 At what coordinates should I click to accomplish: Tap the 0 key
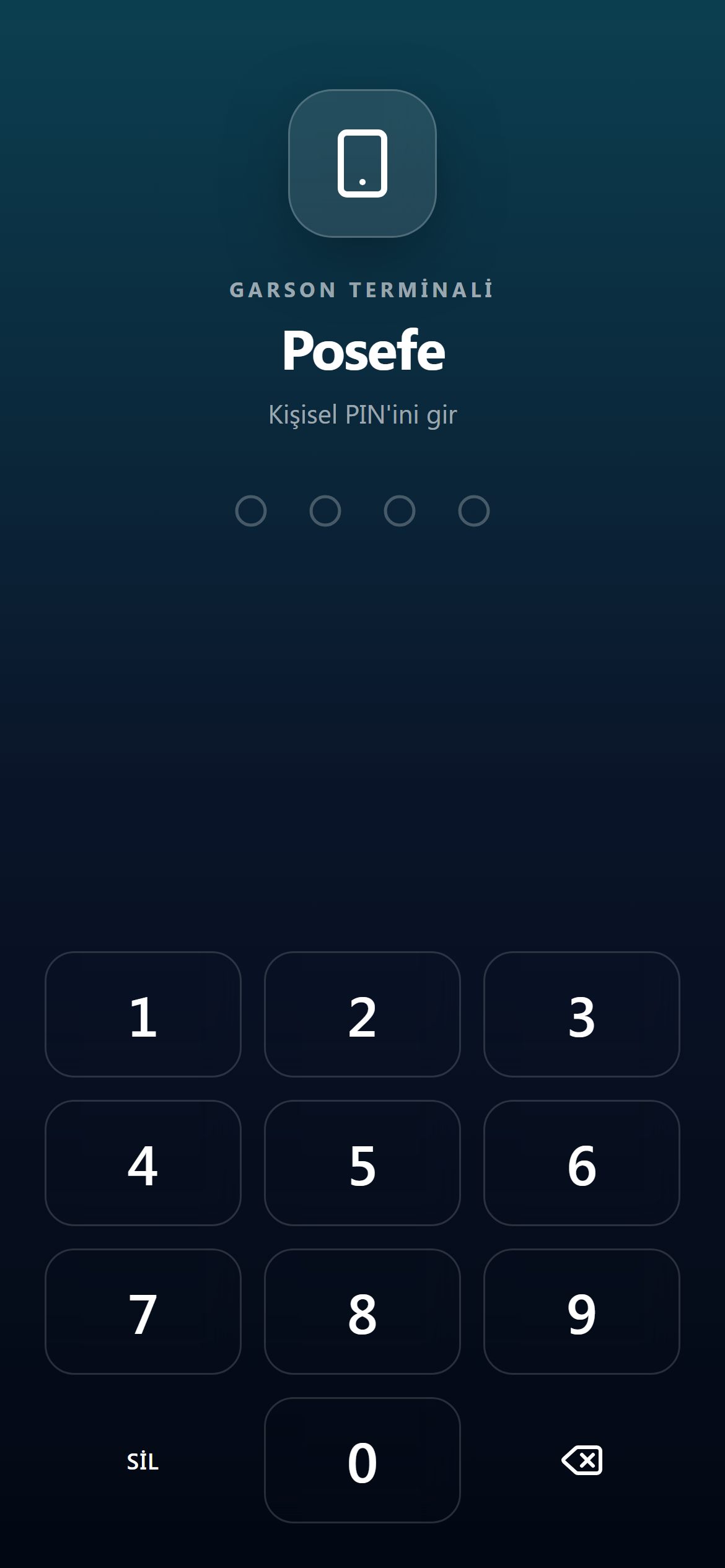click(x=362, y=1460)
